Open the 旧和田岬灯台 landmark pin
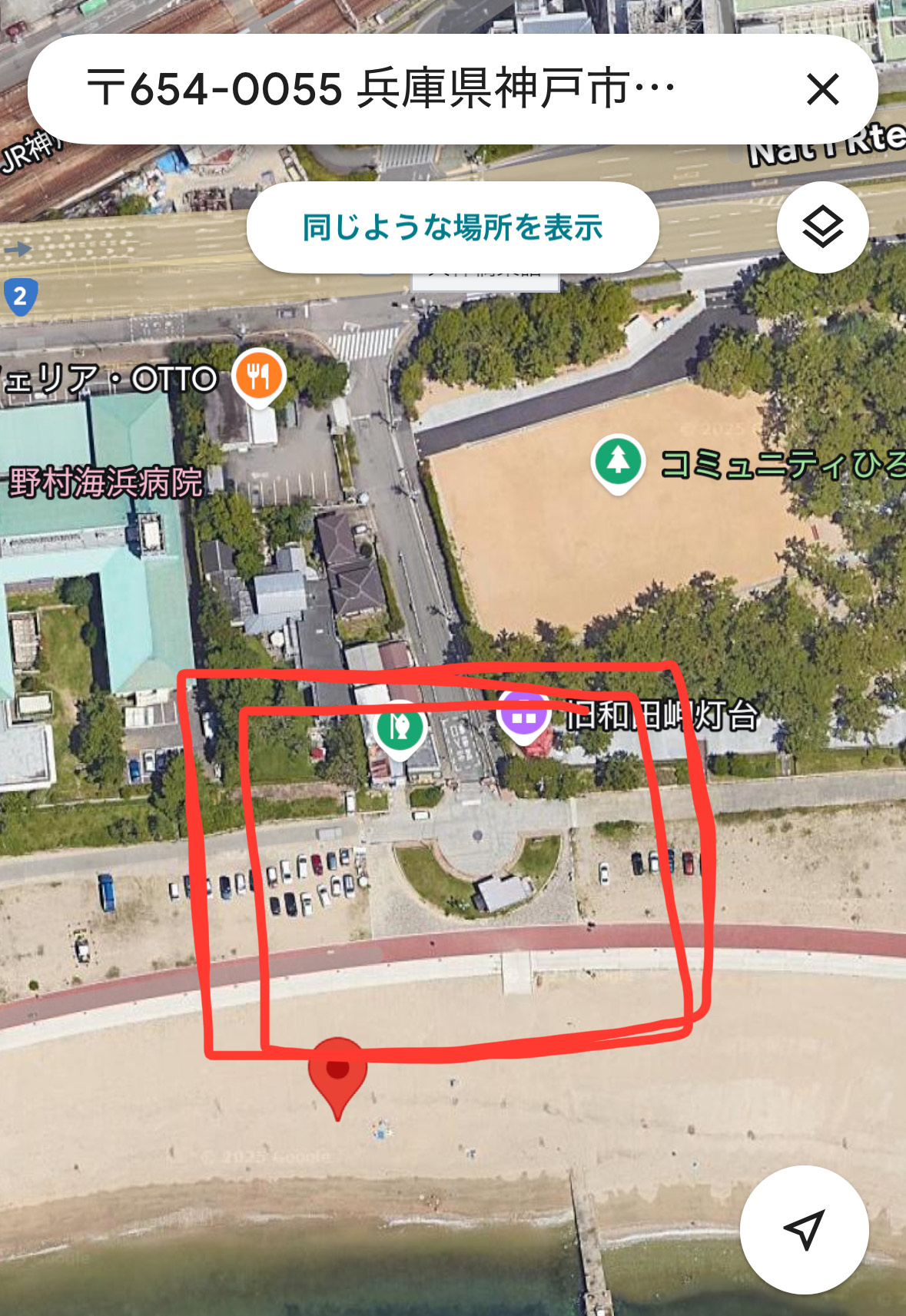The height and width of the screenshot is (1316, 906). (524, 715)
